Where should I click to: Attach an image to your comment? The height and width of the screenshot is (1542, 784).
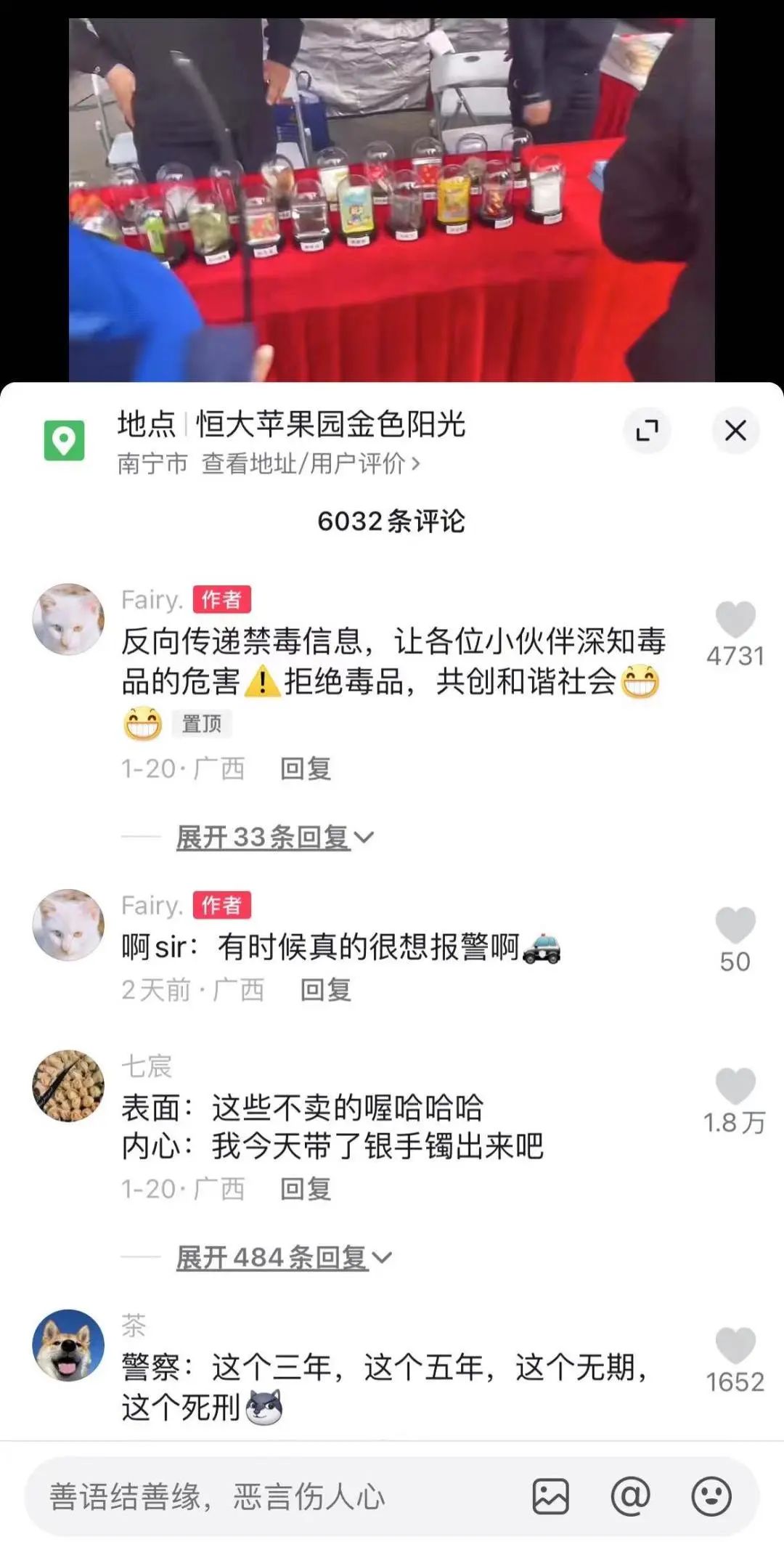click(550, 1496)
